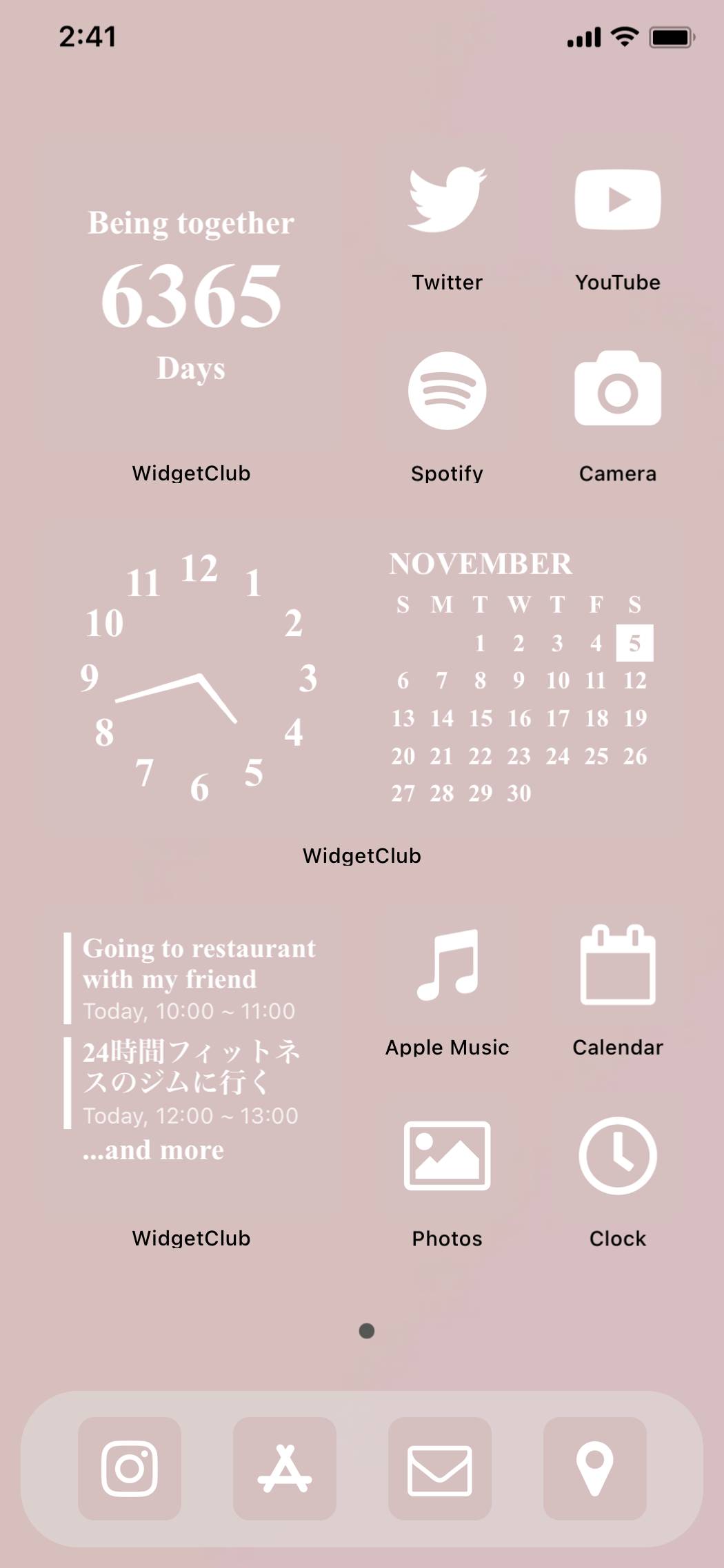Tap the Being together 6365 Days widget
Screen dimensions: 724x1568
pyautogui.click(x=191, y=296)
